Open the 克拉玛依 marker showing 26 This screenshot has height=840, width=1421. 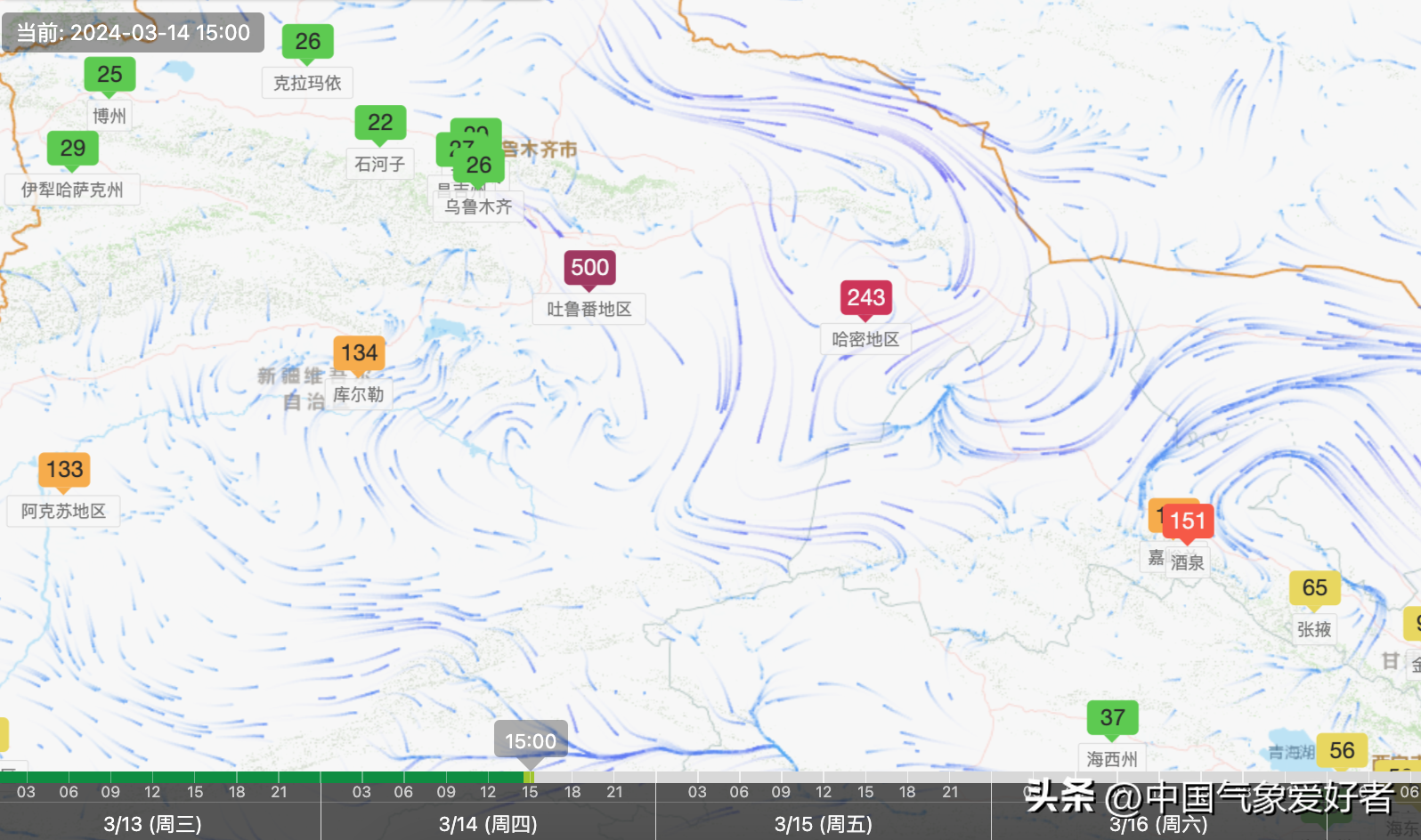click(307, 42)
